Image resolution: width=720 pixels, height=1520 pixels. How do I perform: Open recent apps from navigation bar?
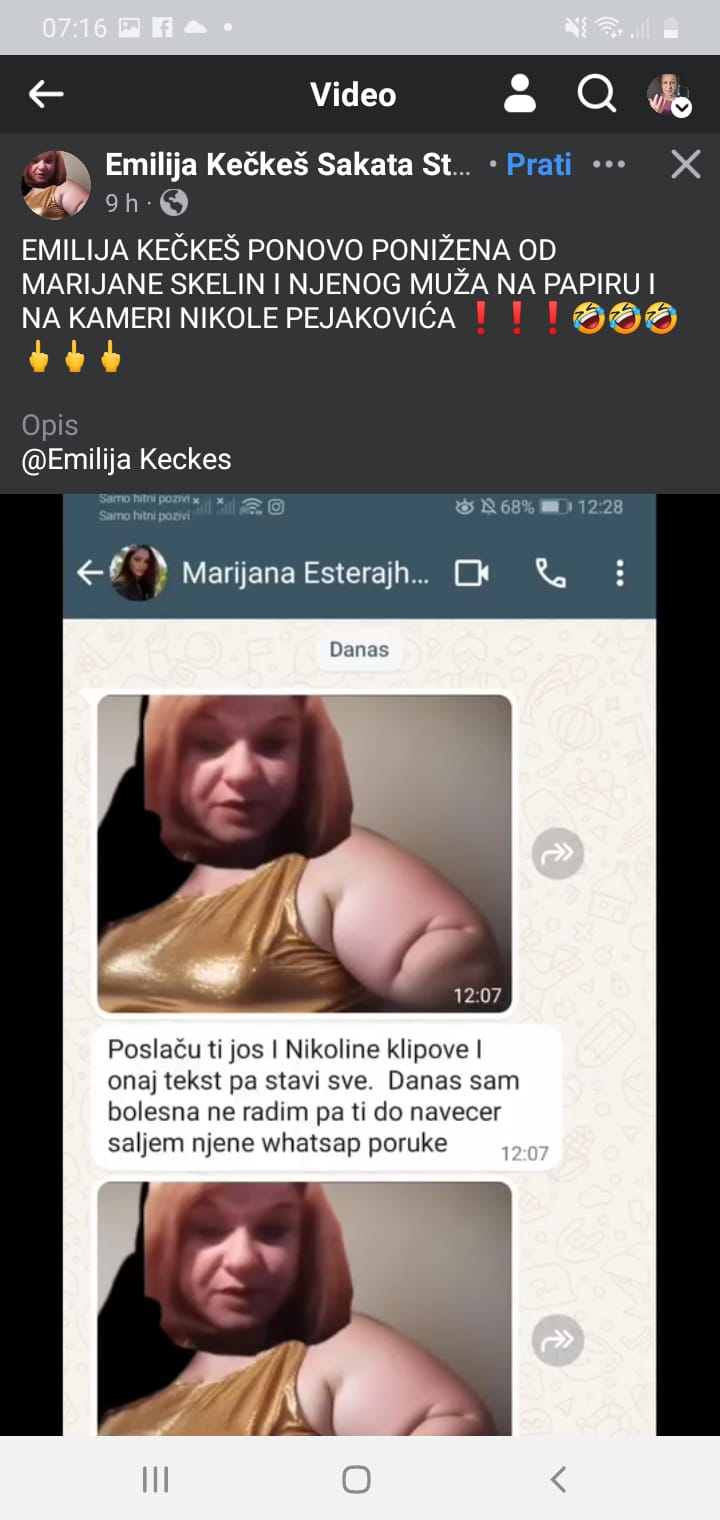click(155, 1479)
